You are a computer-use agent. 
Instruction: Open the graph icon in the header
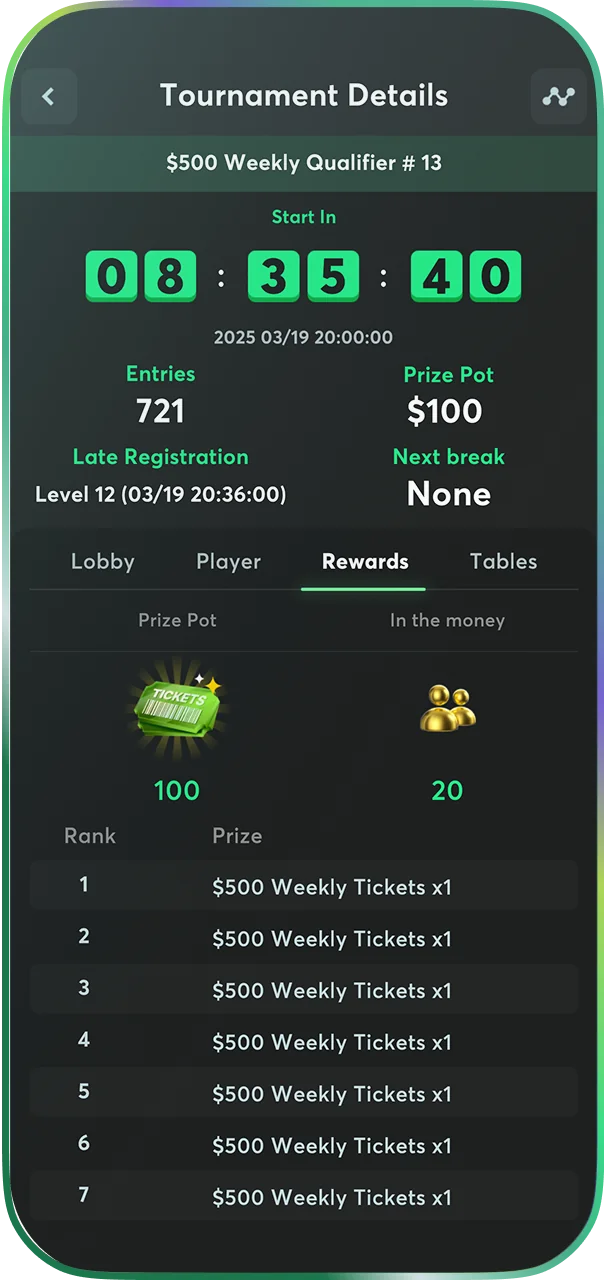(x=558, y=96)
